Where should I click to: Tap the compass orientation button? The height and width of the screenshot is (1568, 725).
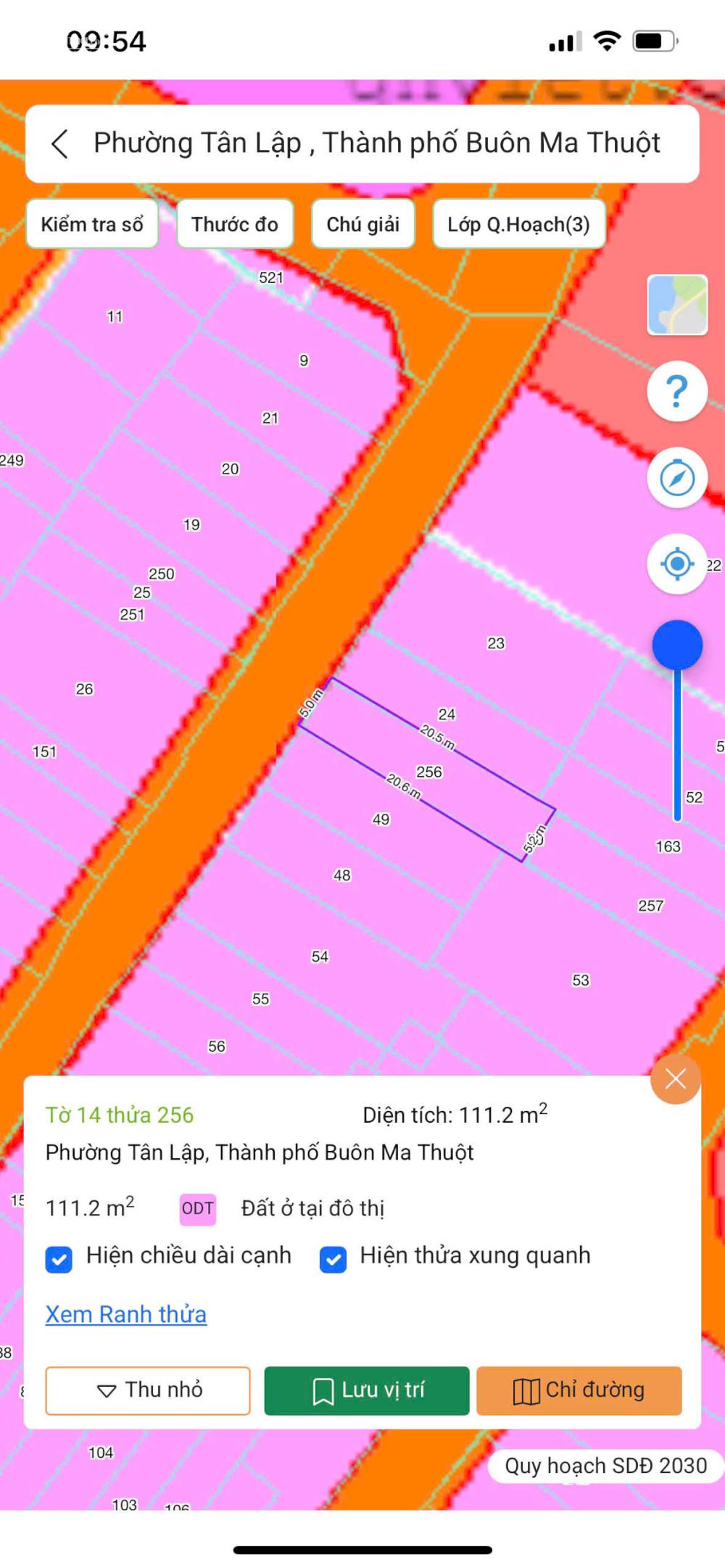(x=677, y=478)
